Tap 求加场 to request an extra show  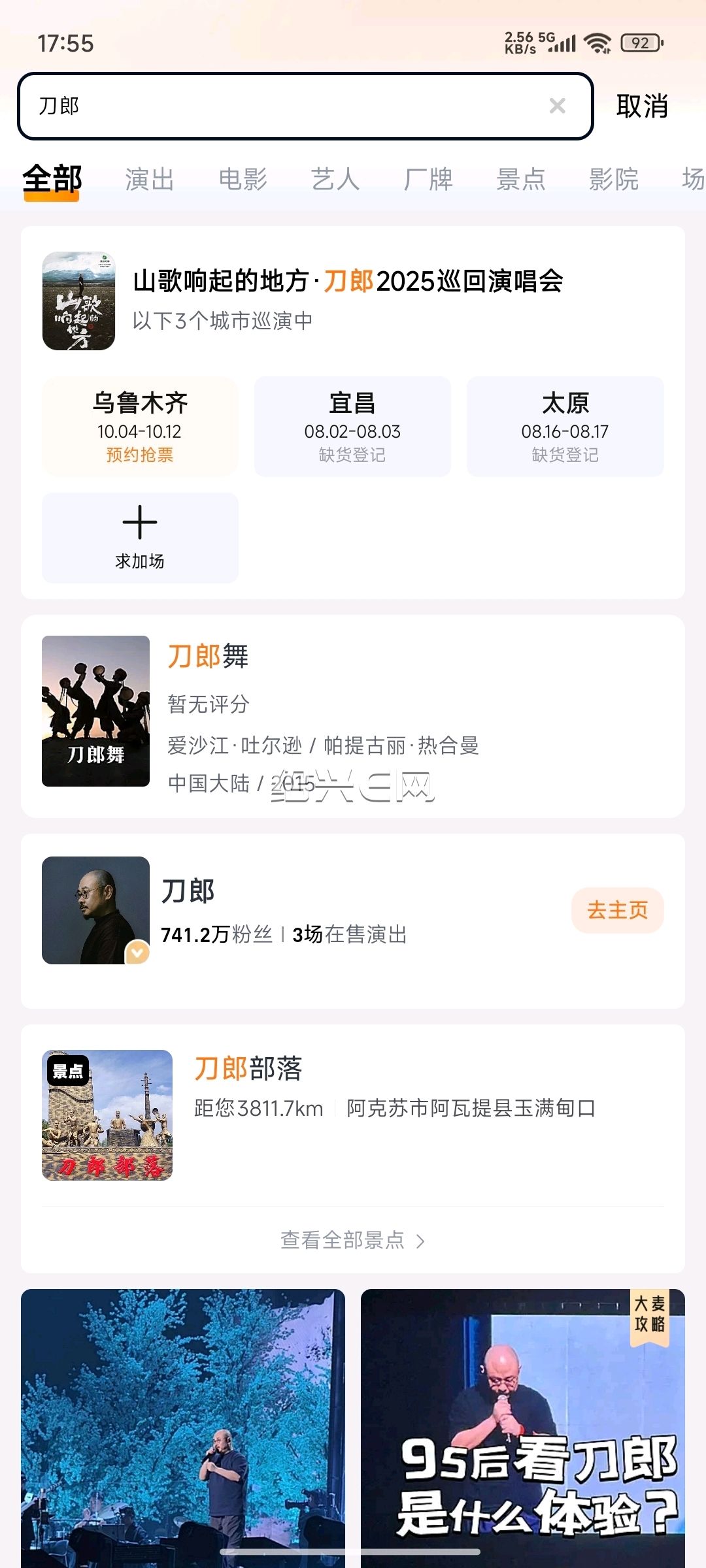[140, 538]
